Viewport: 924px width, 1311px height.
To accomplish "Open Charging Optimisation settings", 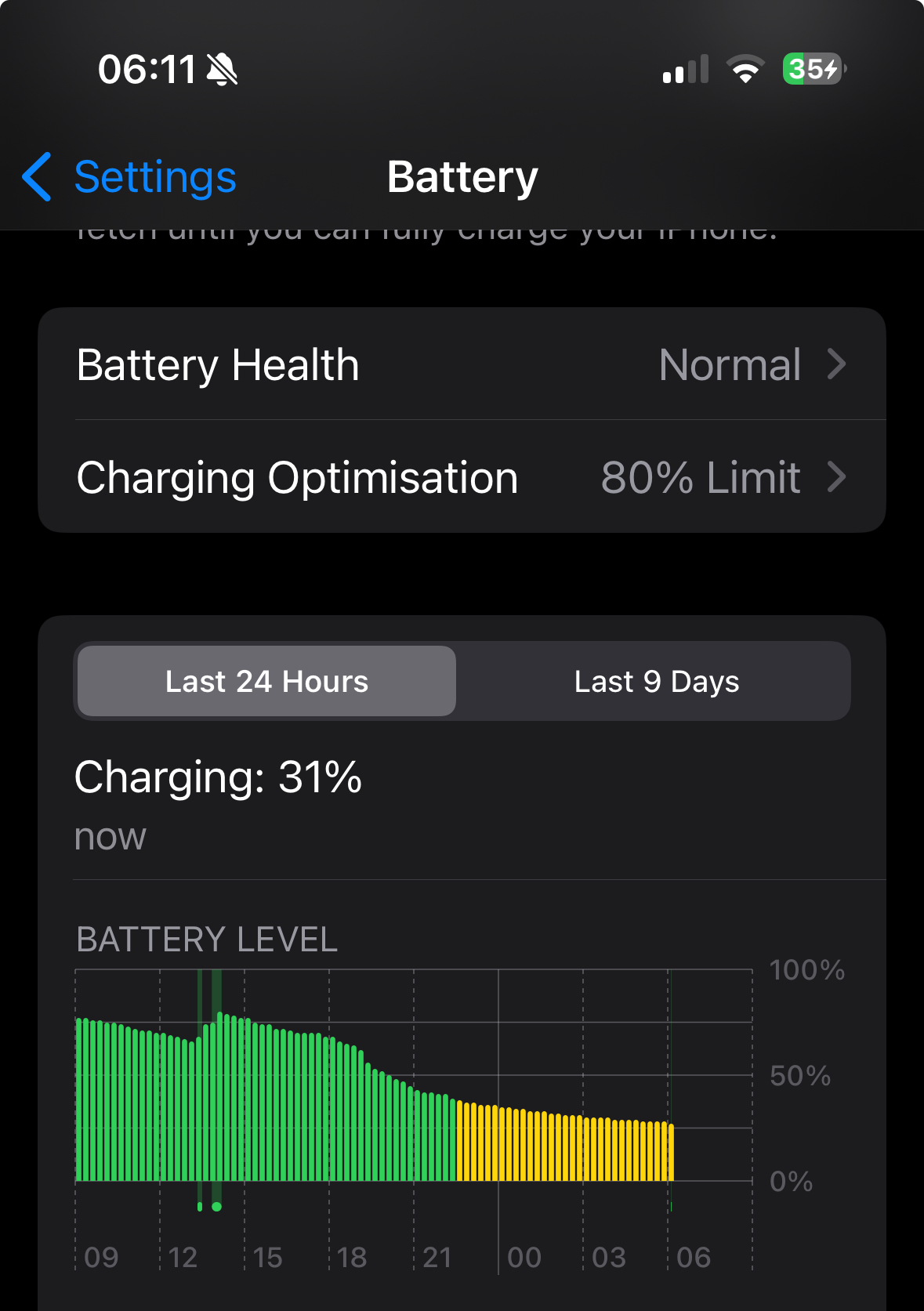I will click(461, 478).
